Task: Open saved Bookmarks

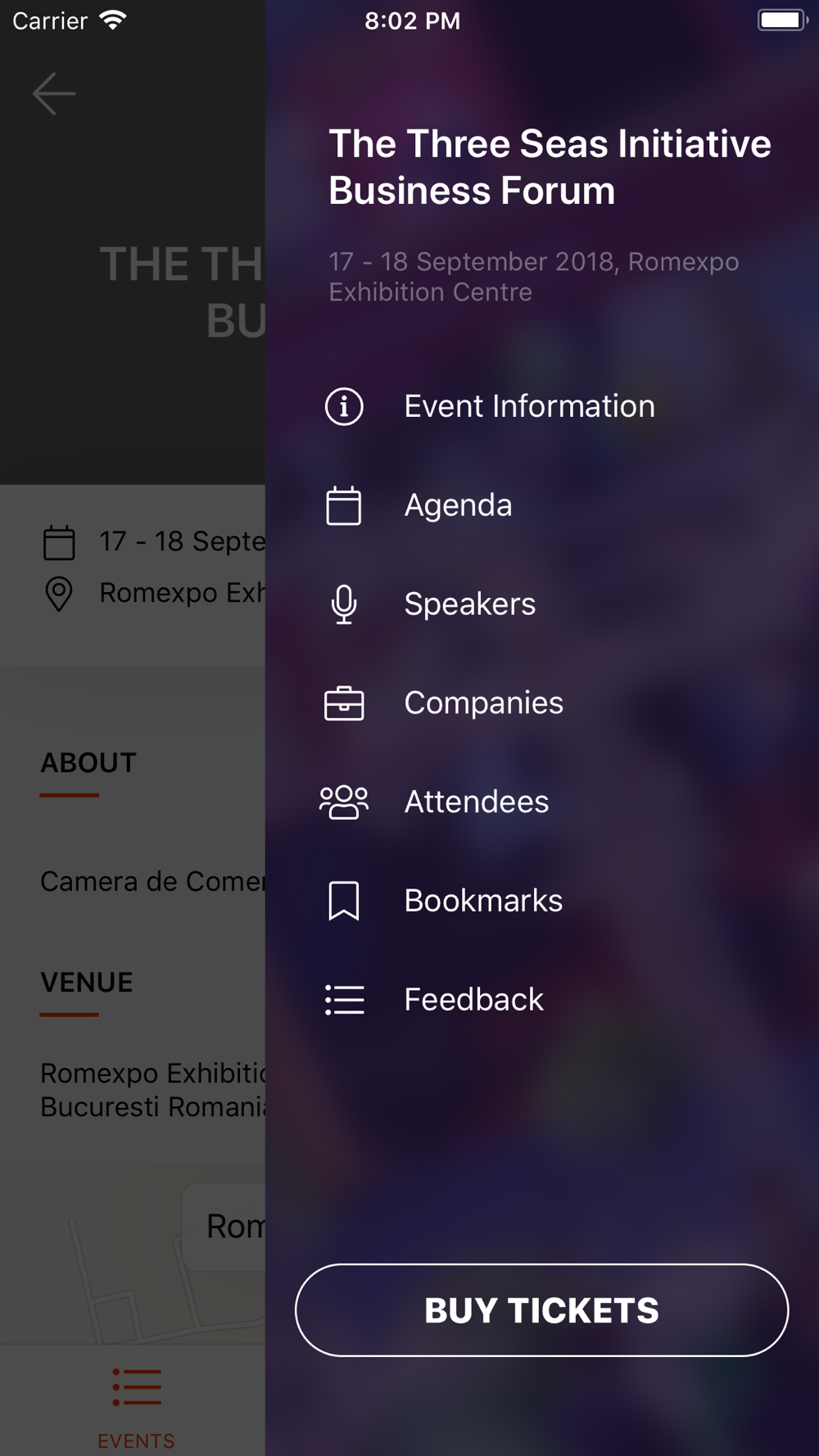Action: (x=541, y=901)
